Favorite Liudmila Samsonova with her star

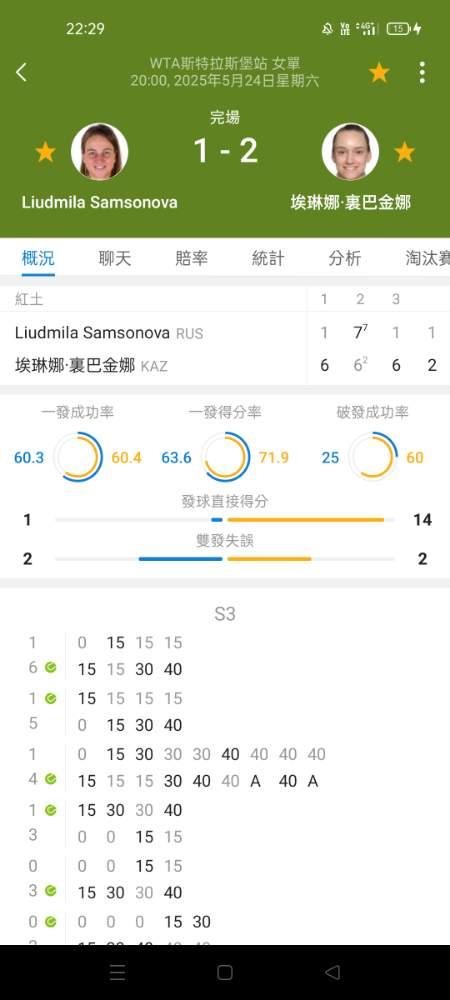[45, 152]
